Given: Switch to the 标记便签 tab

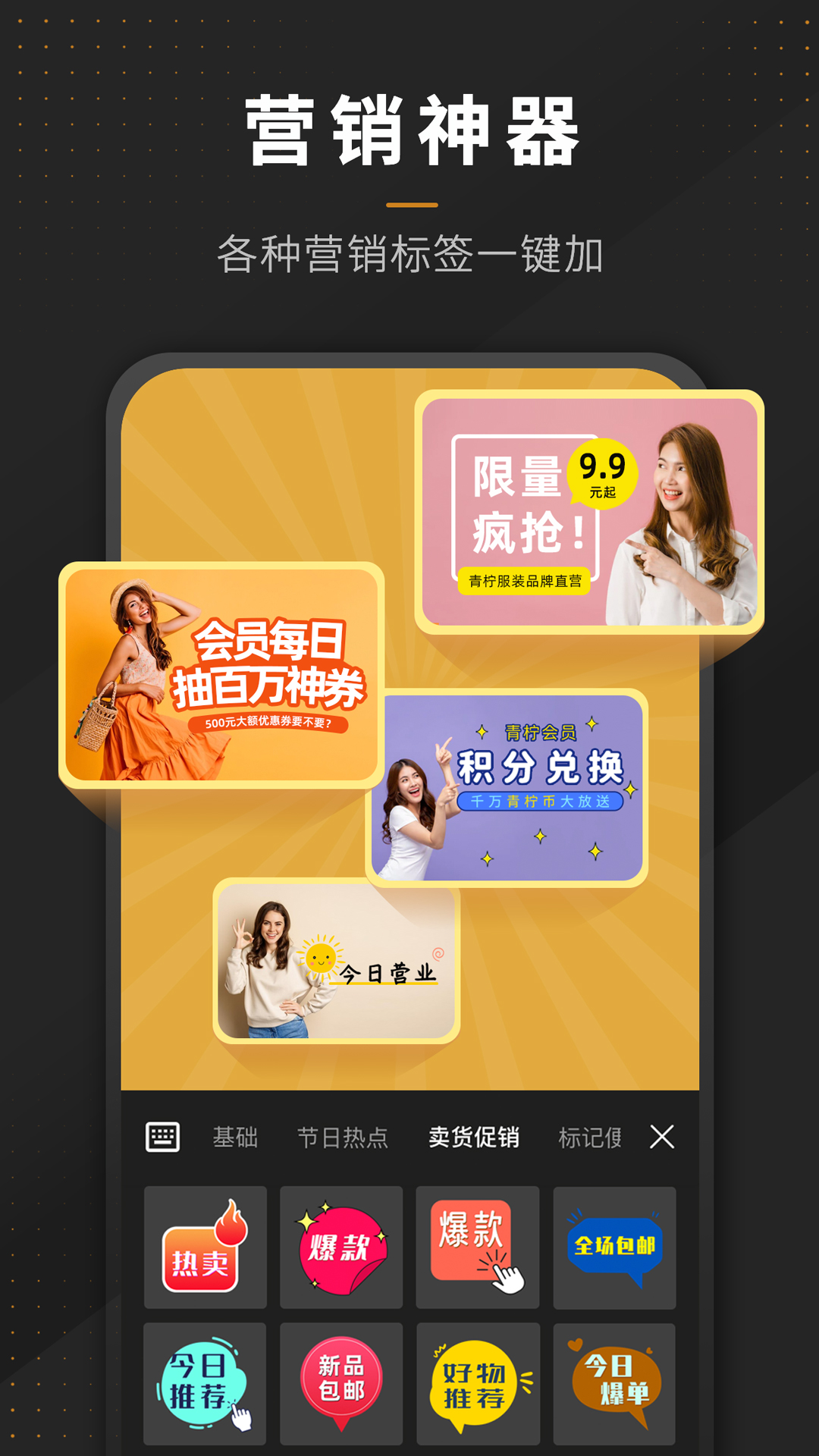Looking at the screenshot, I should pyautogui.click(x=593, y=1137).
